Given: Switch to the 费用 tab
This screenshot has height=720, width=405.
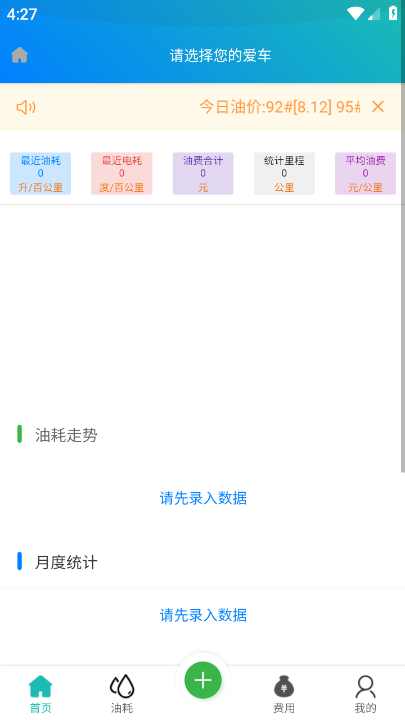Looking at the screenshot, I should [284, 694].
